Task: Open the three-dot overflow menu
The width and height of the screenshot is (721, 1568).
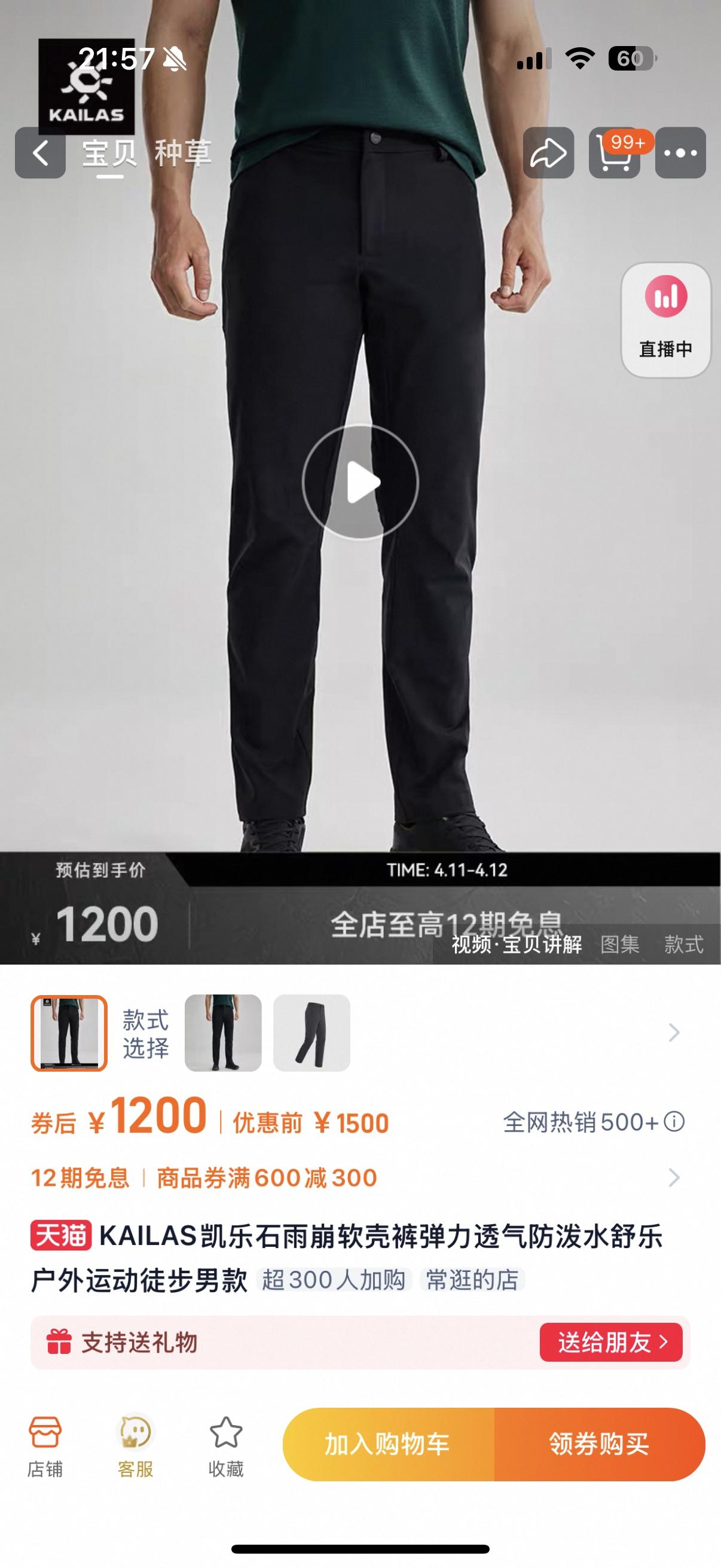Action: click(x=680, y=152)
